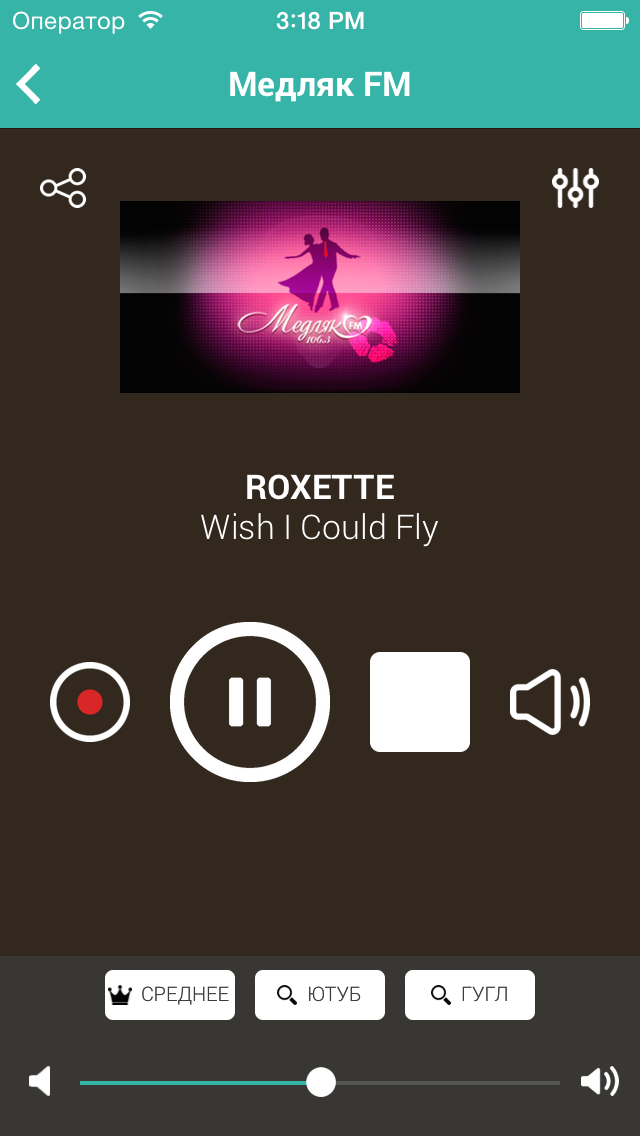This screenshot has height=1136, width=640.
Task: Search the song on ГУГЛ
Action: click(470, 995)
